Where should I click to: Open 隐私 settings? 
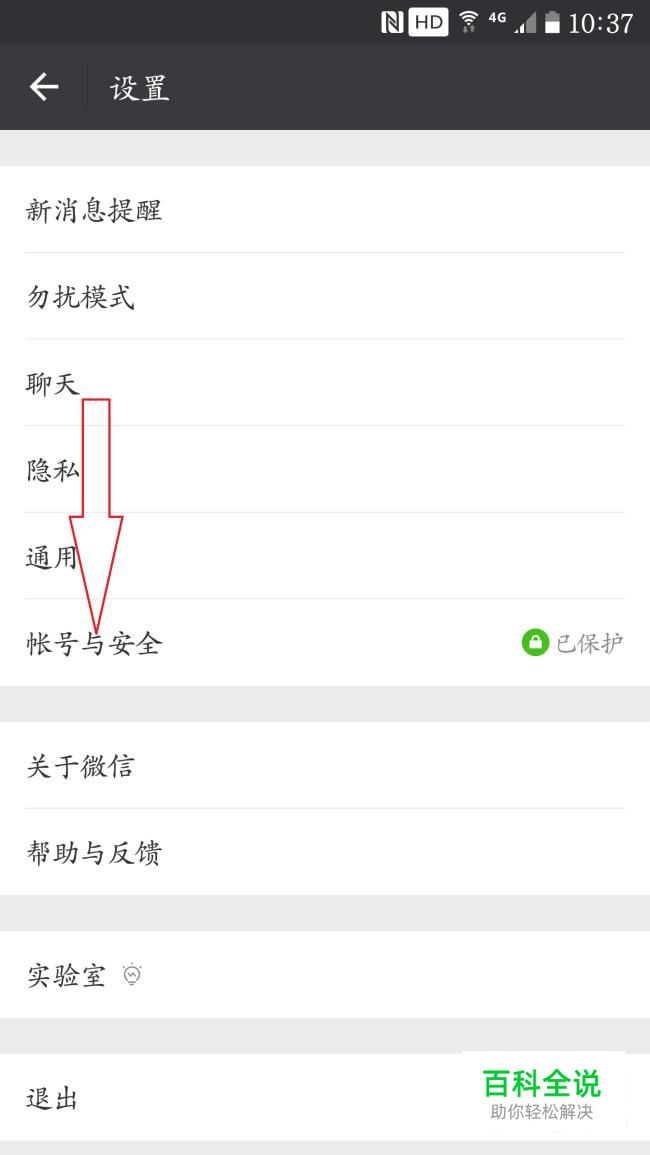(x=325, y=469)
